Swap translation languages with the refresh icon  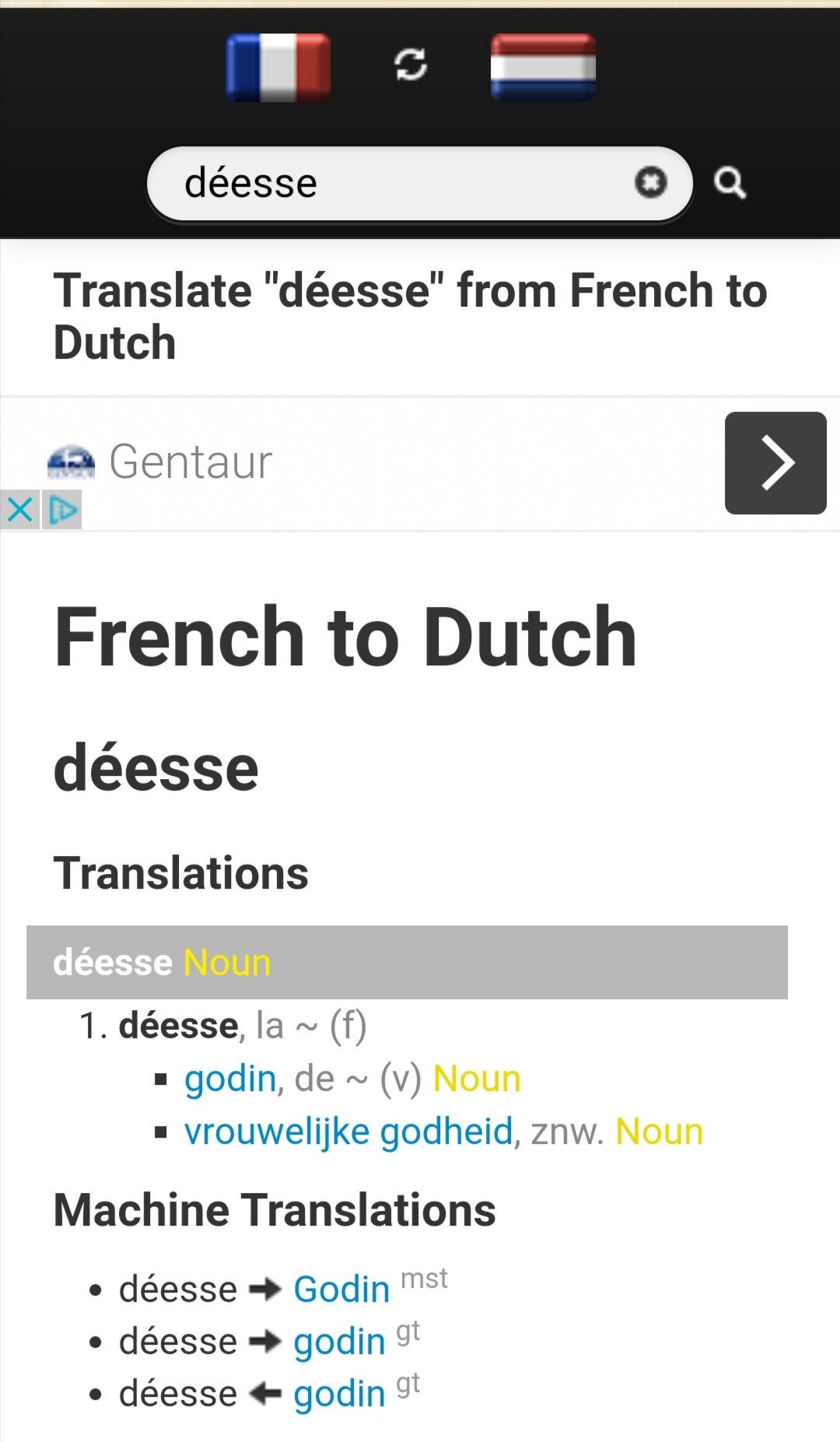click(x=411, y=65)
